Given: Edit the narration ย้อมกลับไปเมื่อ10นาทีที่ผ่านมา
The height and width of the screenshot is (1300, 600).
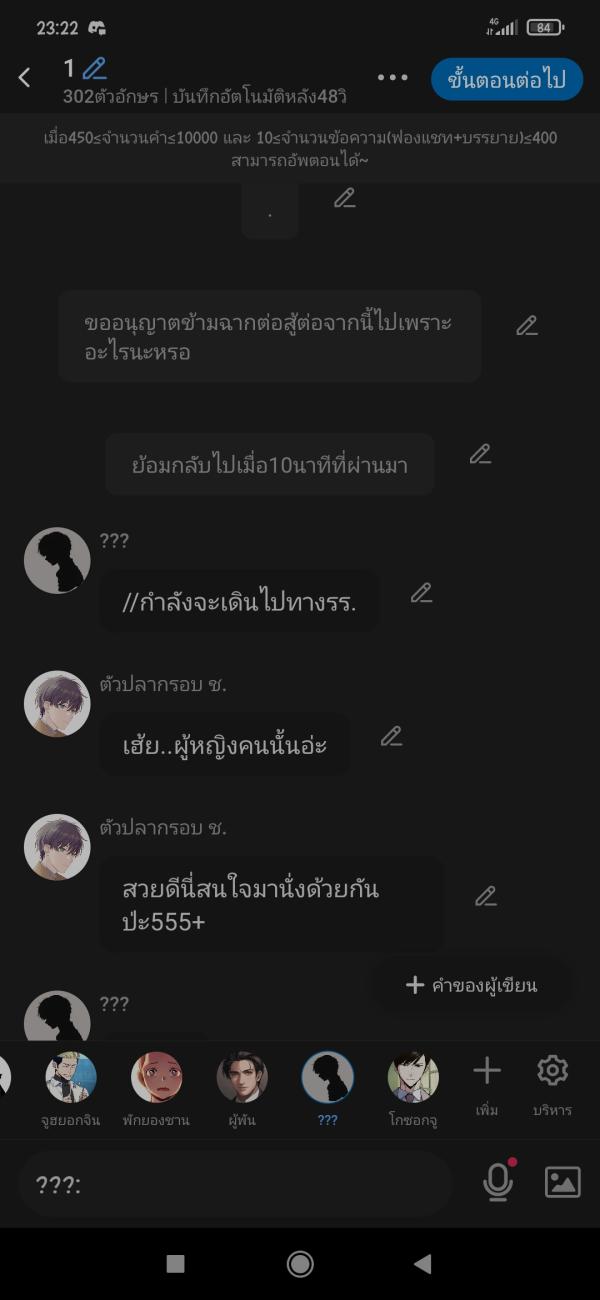Looking at the screenshot, I should click(x=480, y=455).
